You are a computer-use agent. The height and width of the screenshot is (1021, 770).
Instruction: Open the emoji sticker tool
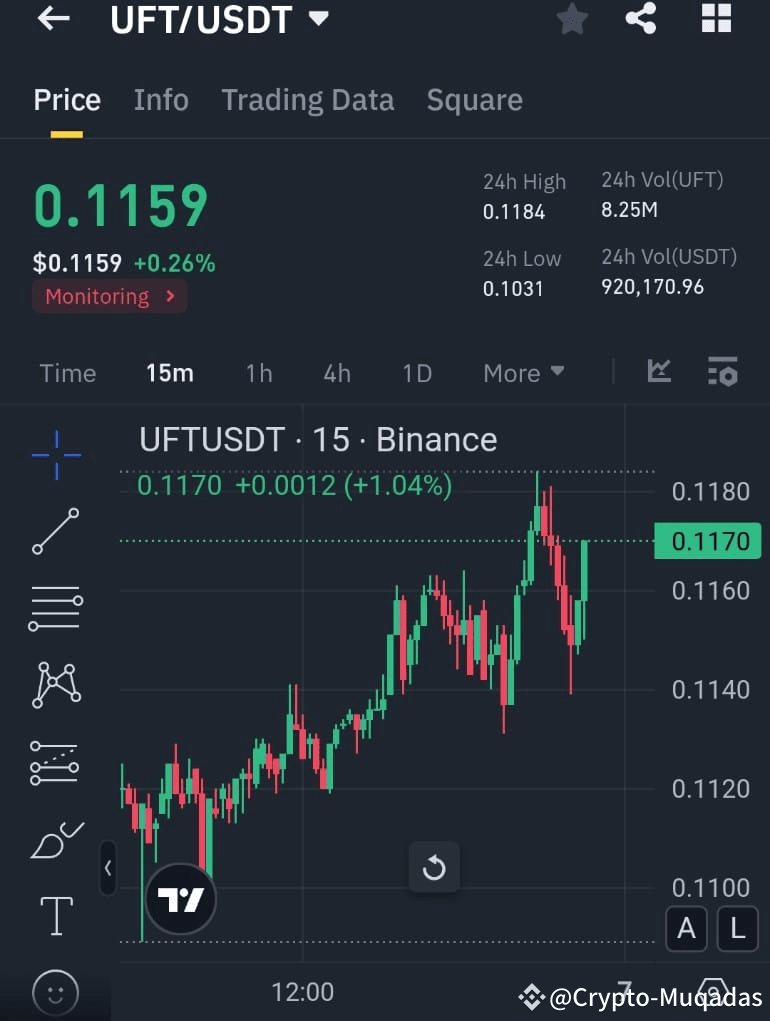coord(55,992)
